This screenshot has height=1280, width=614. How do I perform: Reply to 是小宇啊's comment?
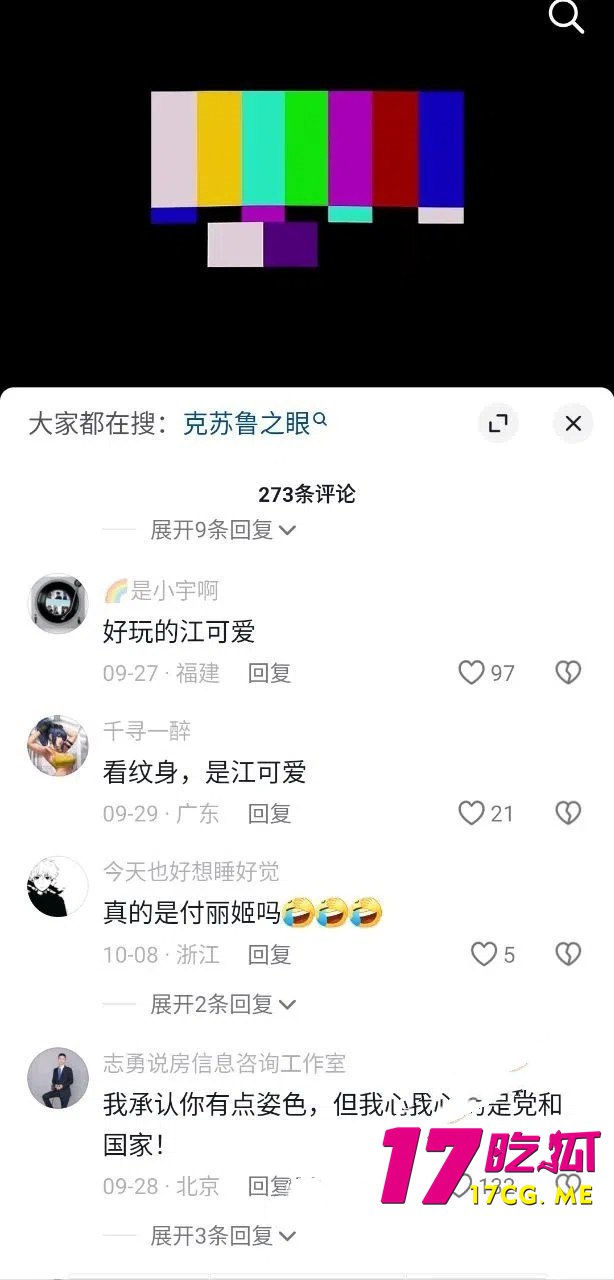tap(269, 673)
